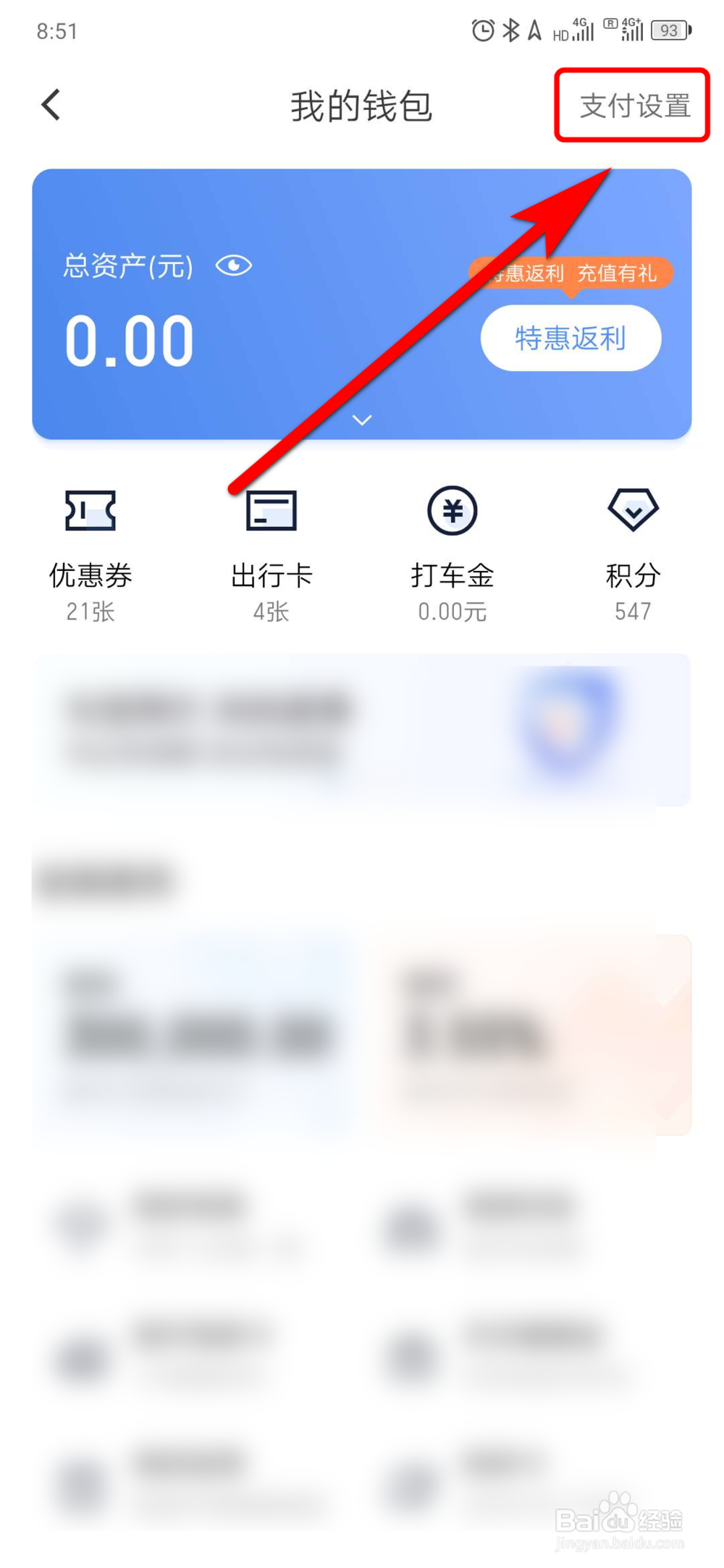This screenshot has width=724, height=1568.
Task: Open 支付设置 payment settings
Action: pos(631,106)
